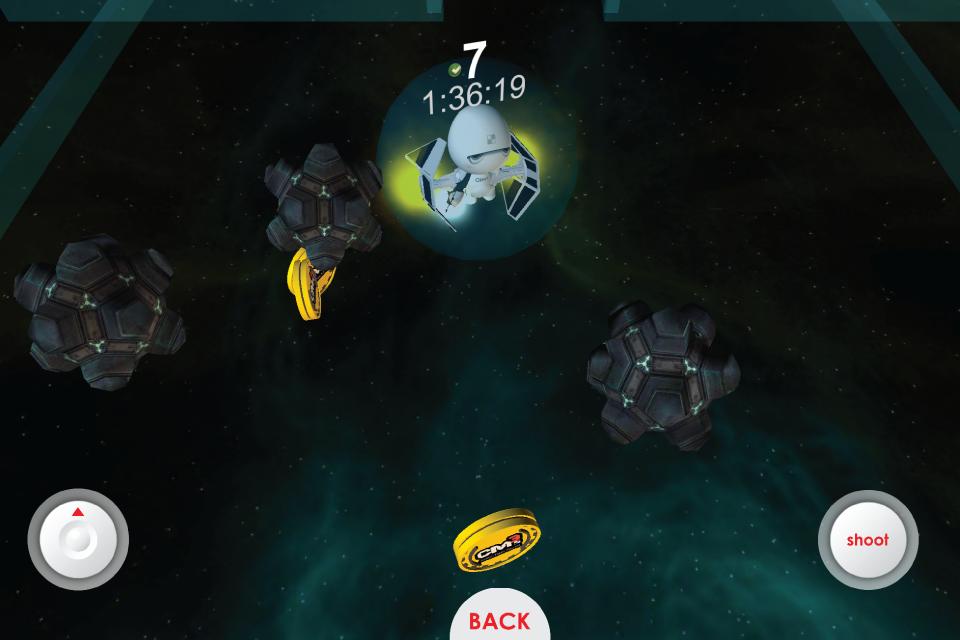Tap the joystick direction control

coord(78,540)
